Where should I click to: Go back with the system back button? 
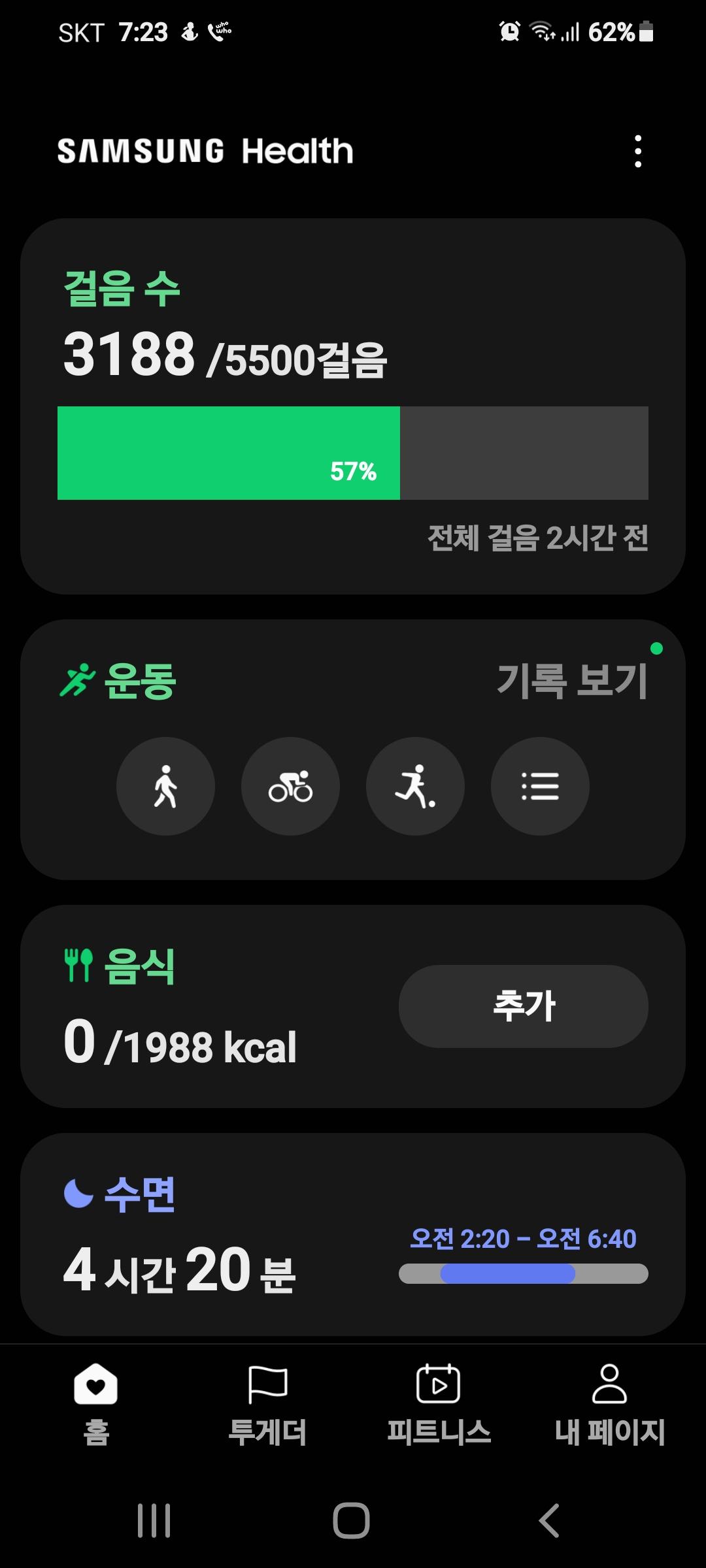[x=549, y=1520]
